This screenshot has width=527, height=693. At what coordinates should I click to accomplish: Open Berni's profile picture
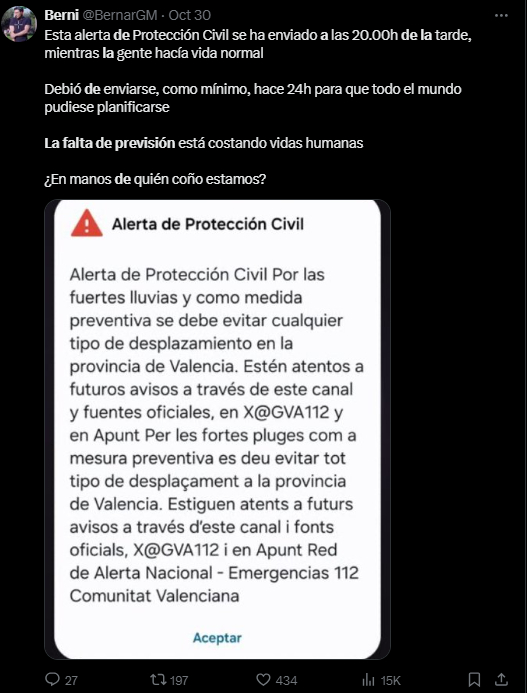[19, 24]
